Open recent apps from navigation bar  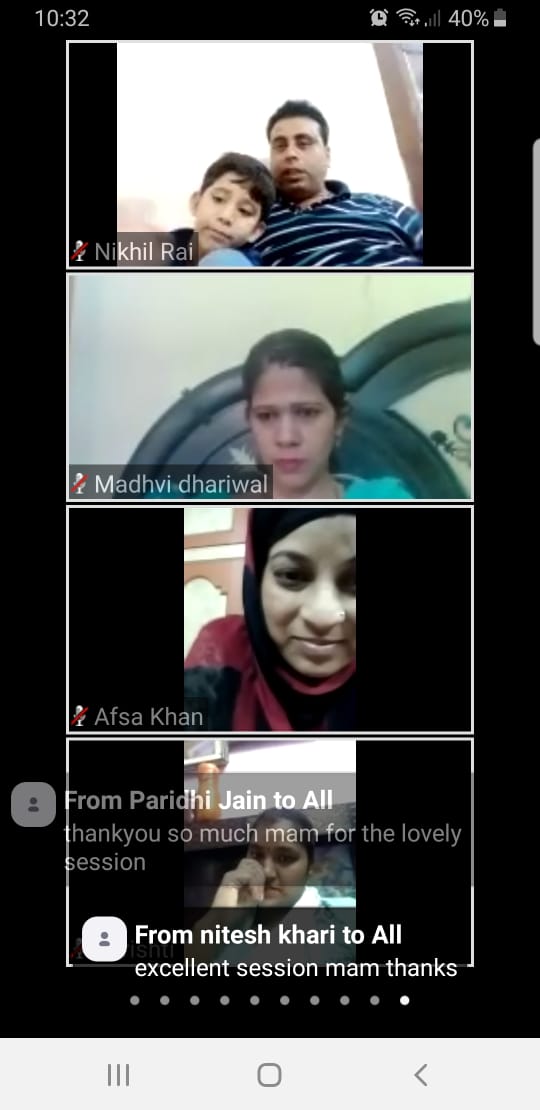[118, 1075]
